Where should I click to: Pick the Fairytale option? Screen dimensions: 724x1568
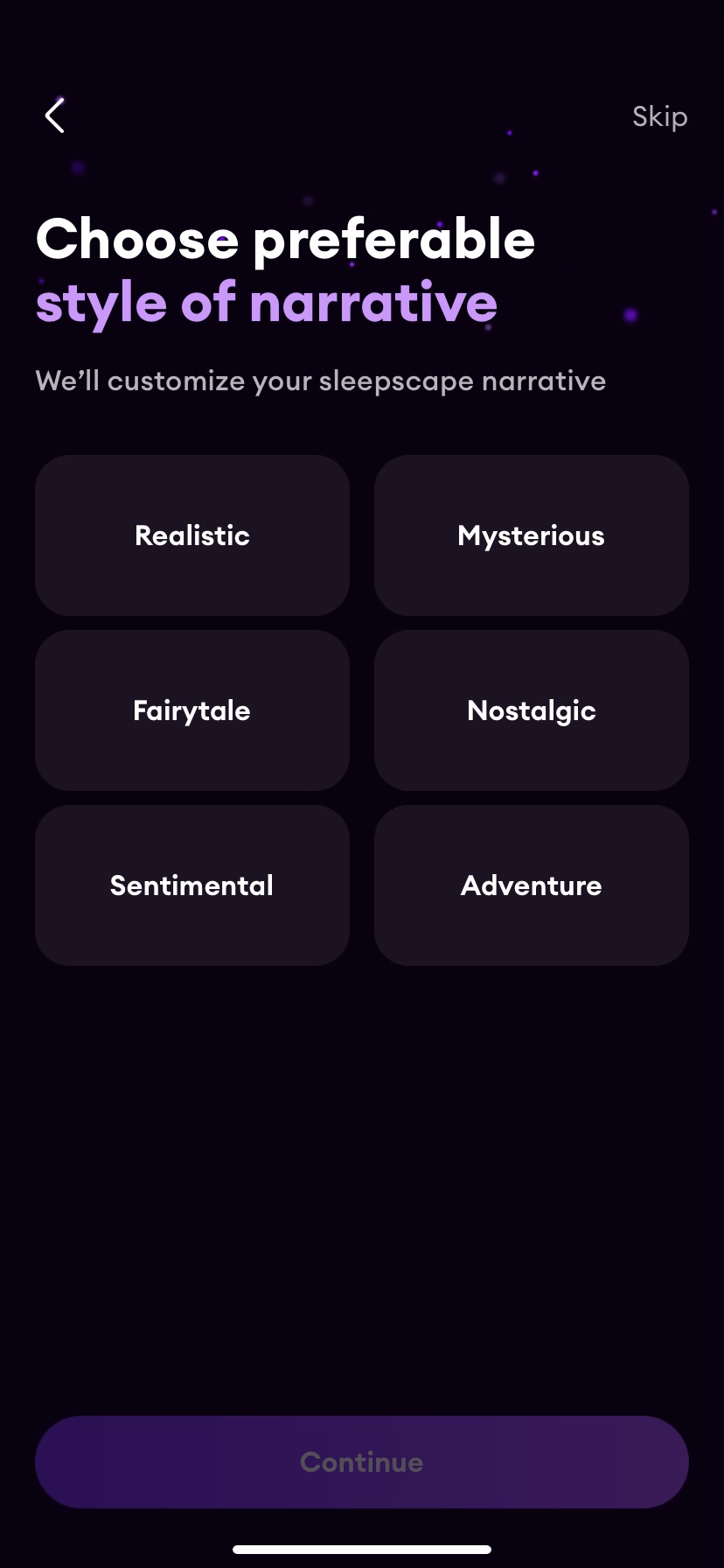192,710
